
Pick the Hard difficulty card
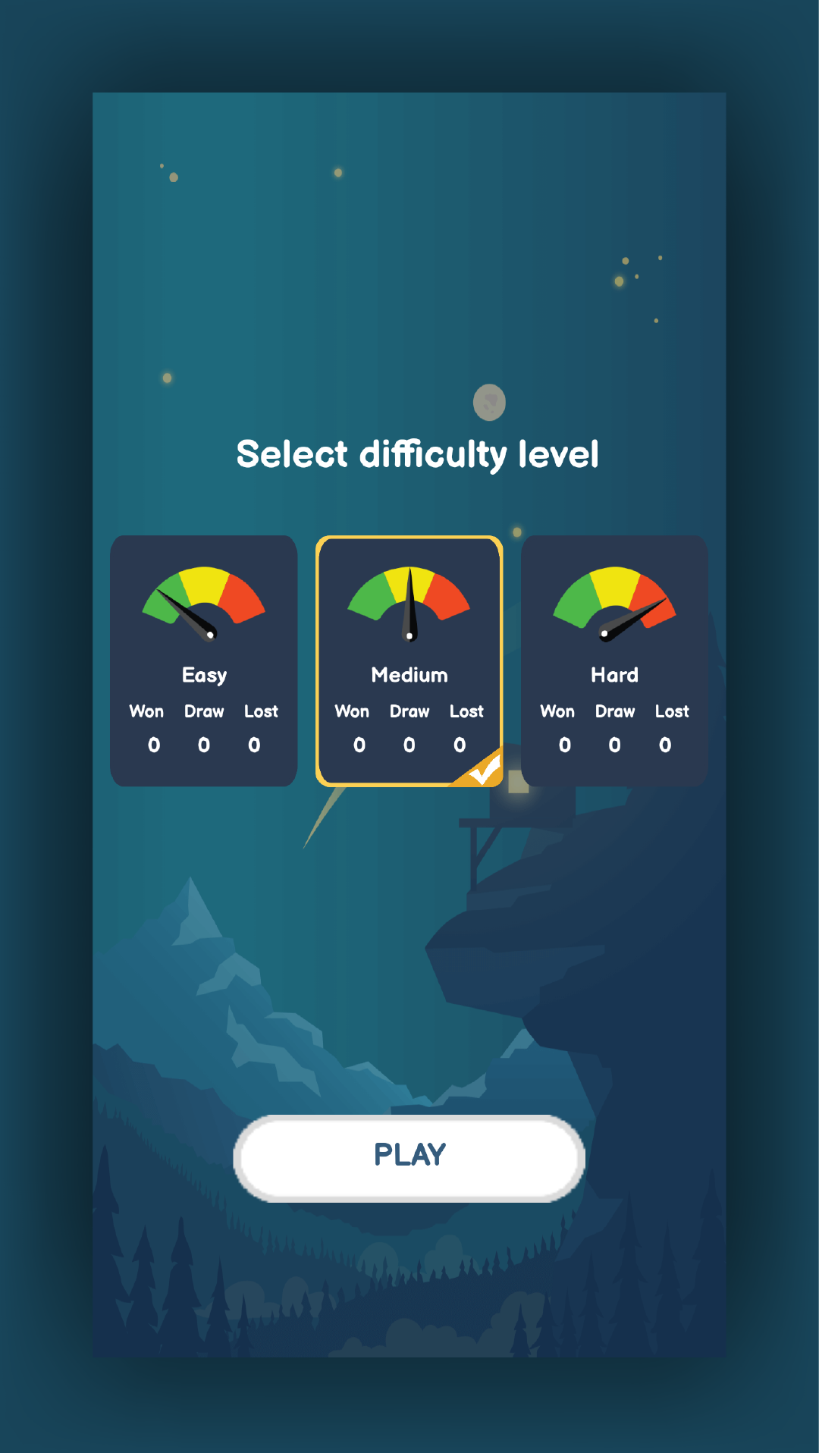coord(614,661)
